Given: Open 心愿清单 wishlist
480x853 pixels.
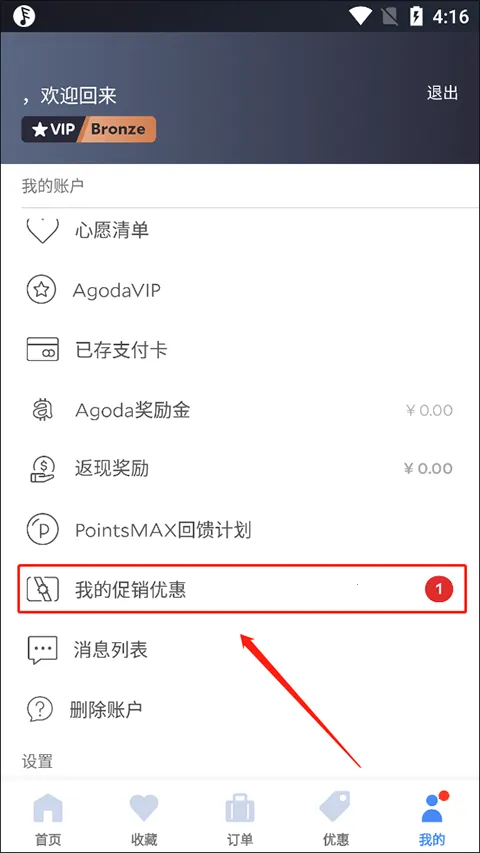Looking at the screenshot, I should pos(240,231).
